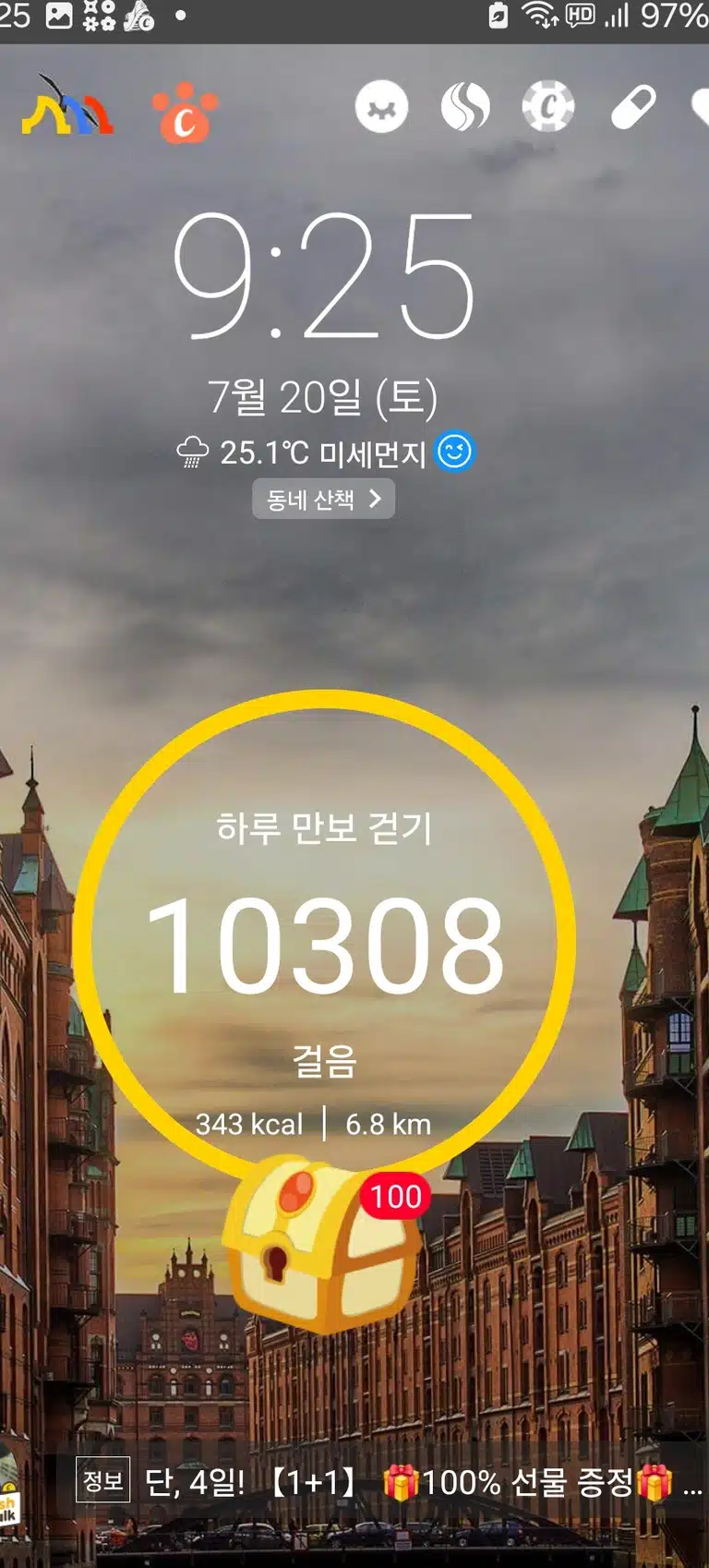
Task: Open the colorful arches app shortcut
Action: tap(66, 107)
